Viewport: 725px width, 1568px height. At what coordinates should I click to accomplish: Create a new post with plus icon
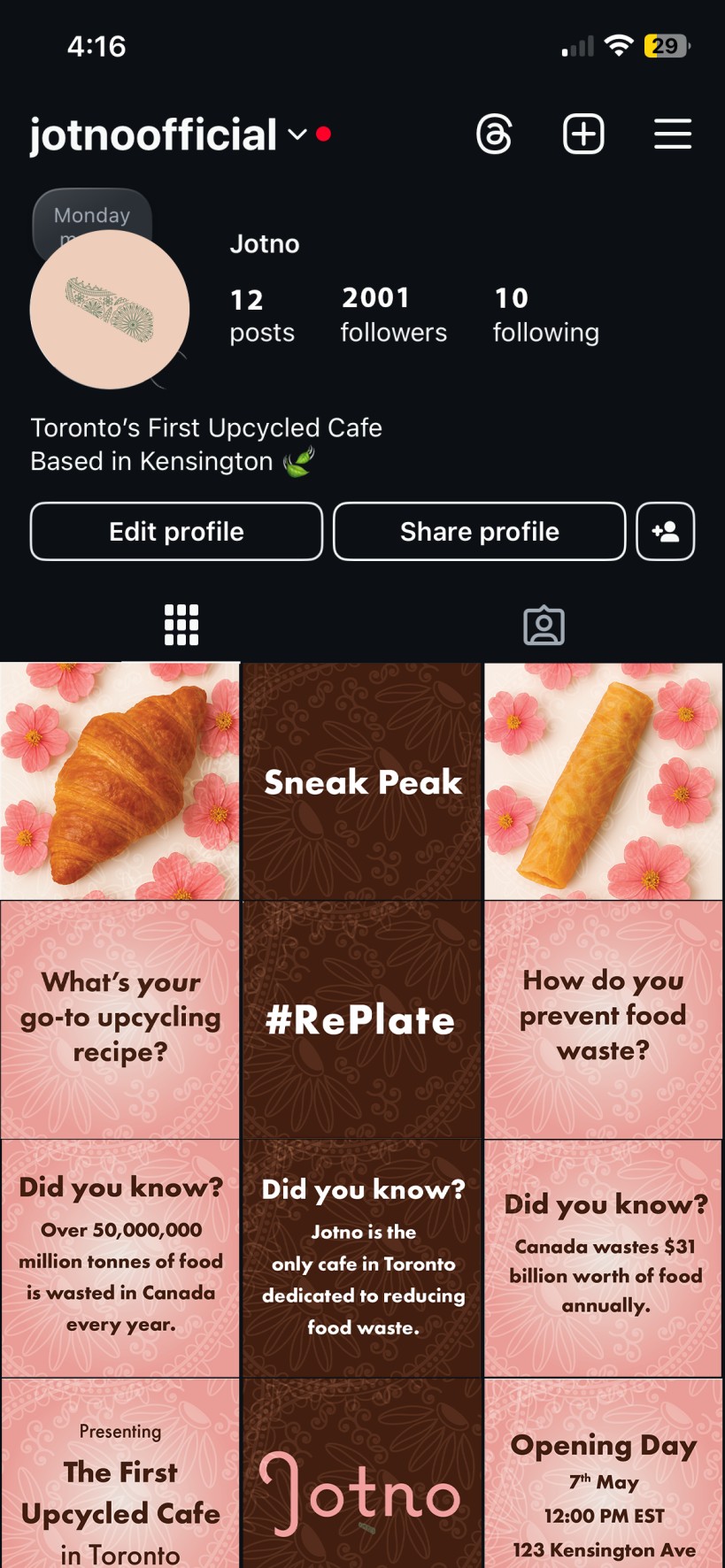(583, 135)
